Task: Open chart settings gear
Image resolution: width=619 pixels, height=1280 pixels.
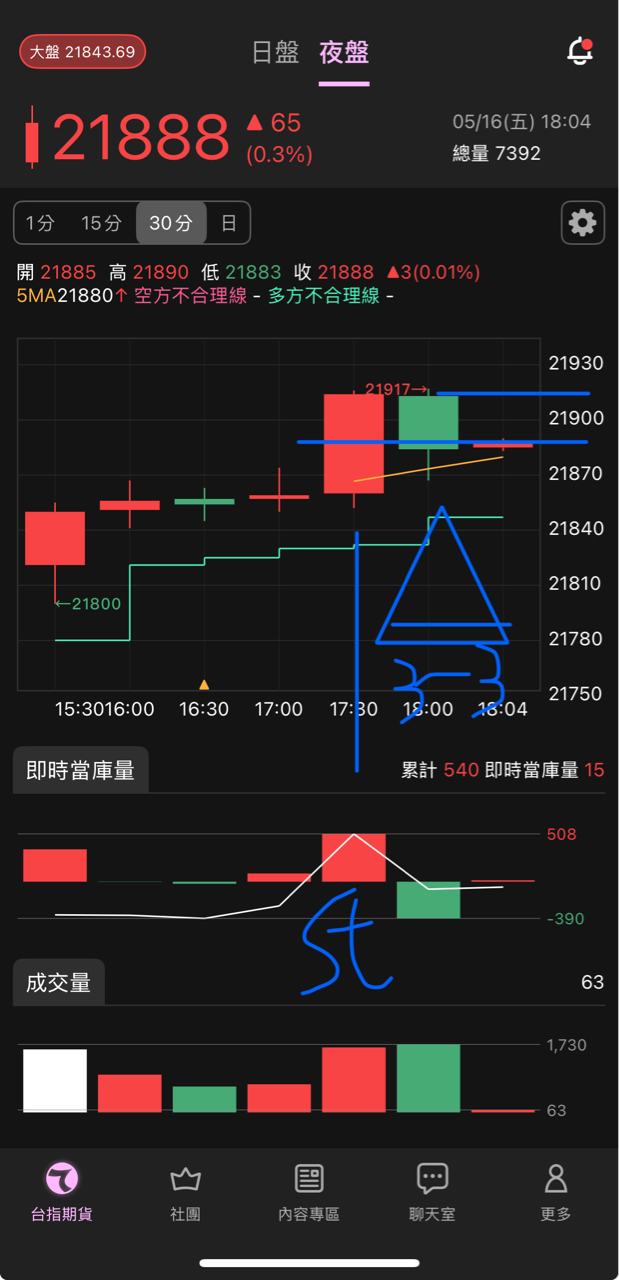Action: tap(583, 222)
